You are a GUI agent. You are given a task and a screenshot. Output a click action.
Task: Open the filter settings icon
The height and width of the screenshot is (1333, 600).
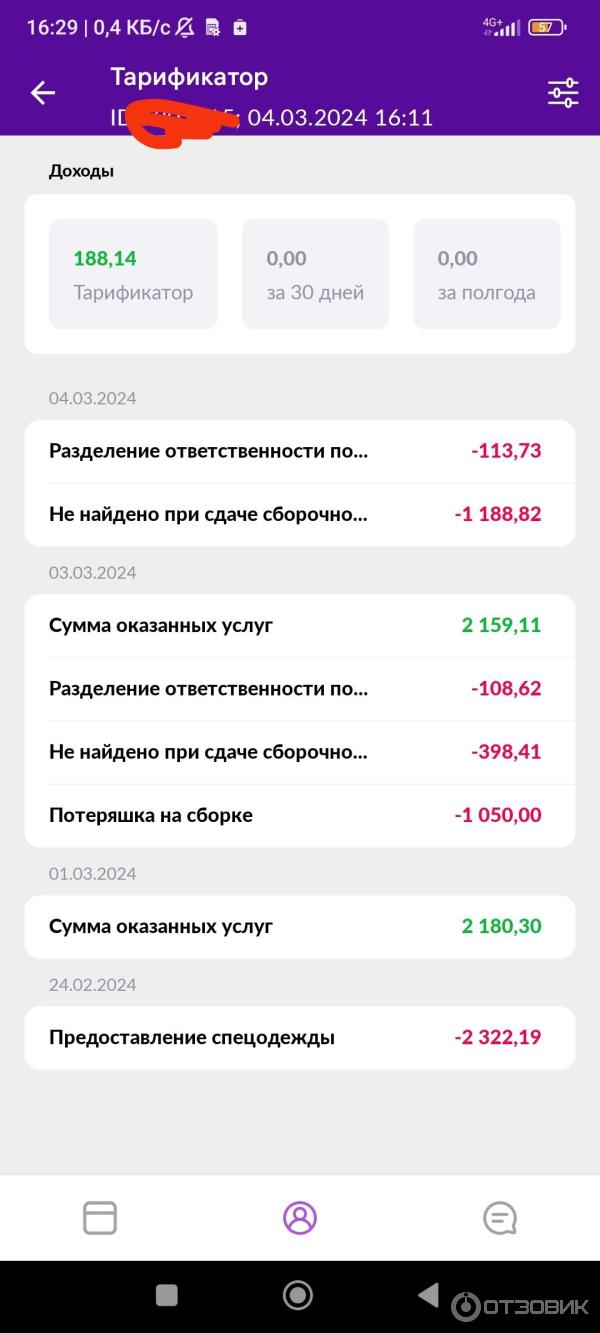click(x=563, y=93)
